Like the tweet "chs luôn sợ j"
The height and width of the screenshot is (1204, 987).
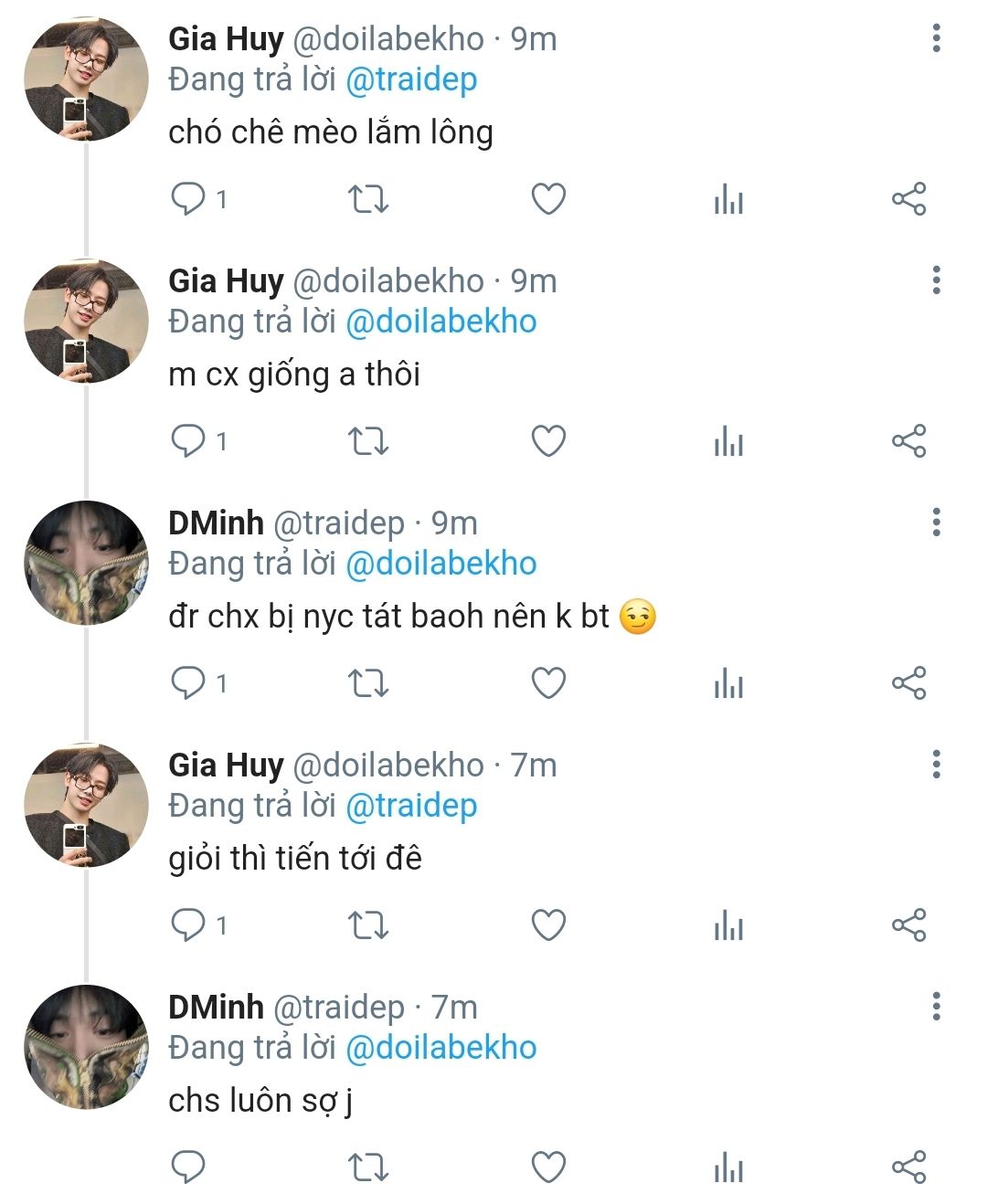[x=548, y=1167]
